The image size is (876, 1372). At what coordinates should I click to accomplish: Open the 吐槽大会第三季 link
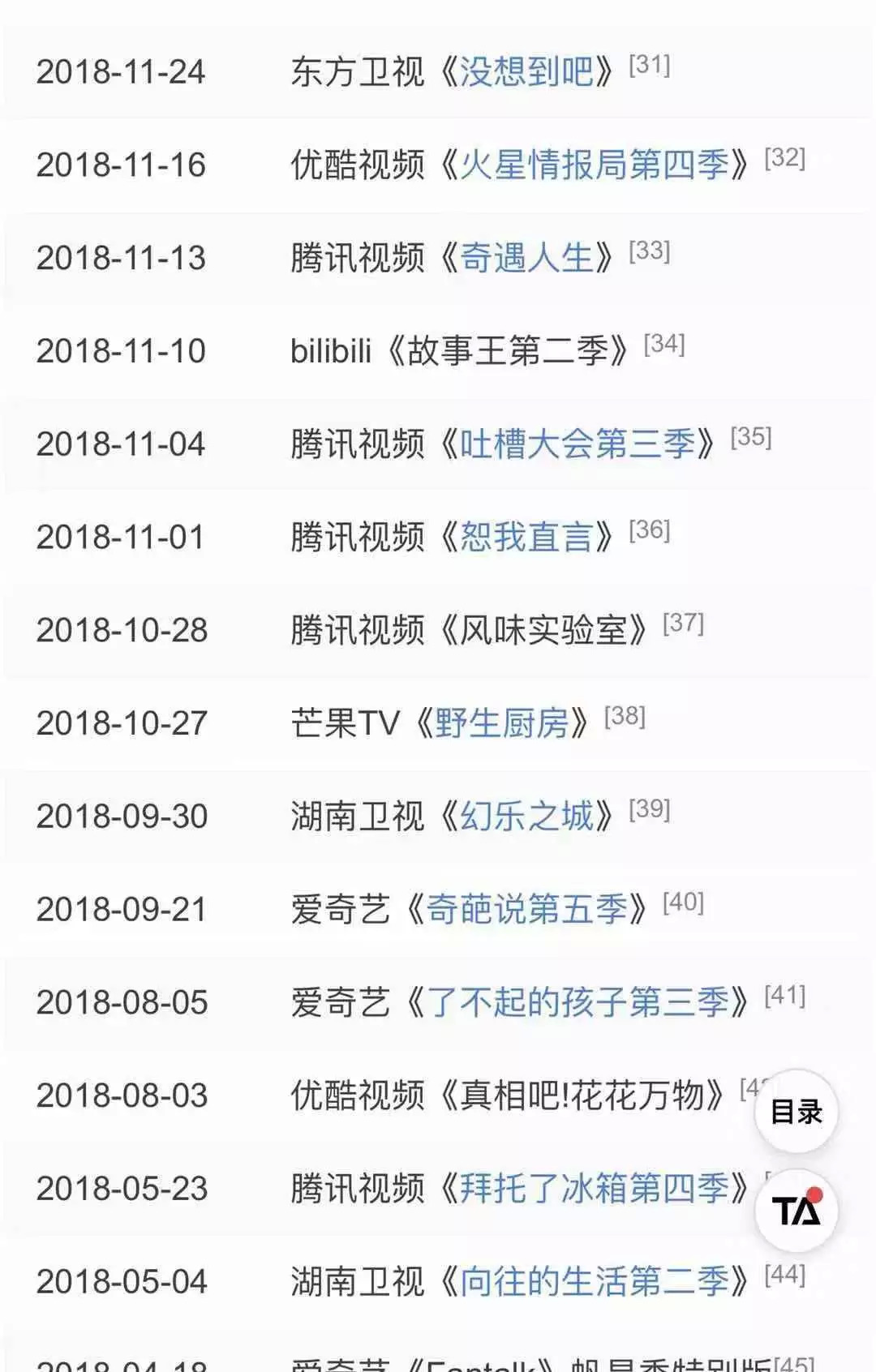[x=577, y=444]
